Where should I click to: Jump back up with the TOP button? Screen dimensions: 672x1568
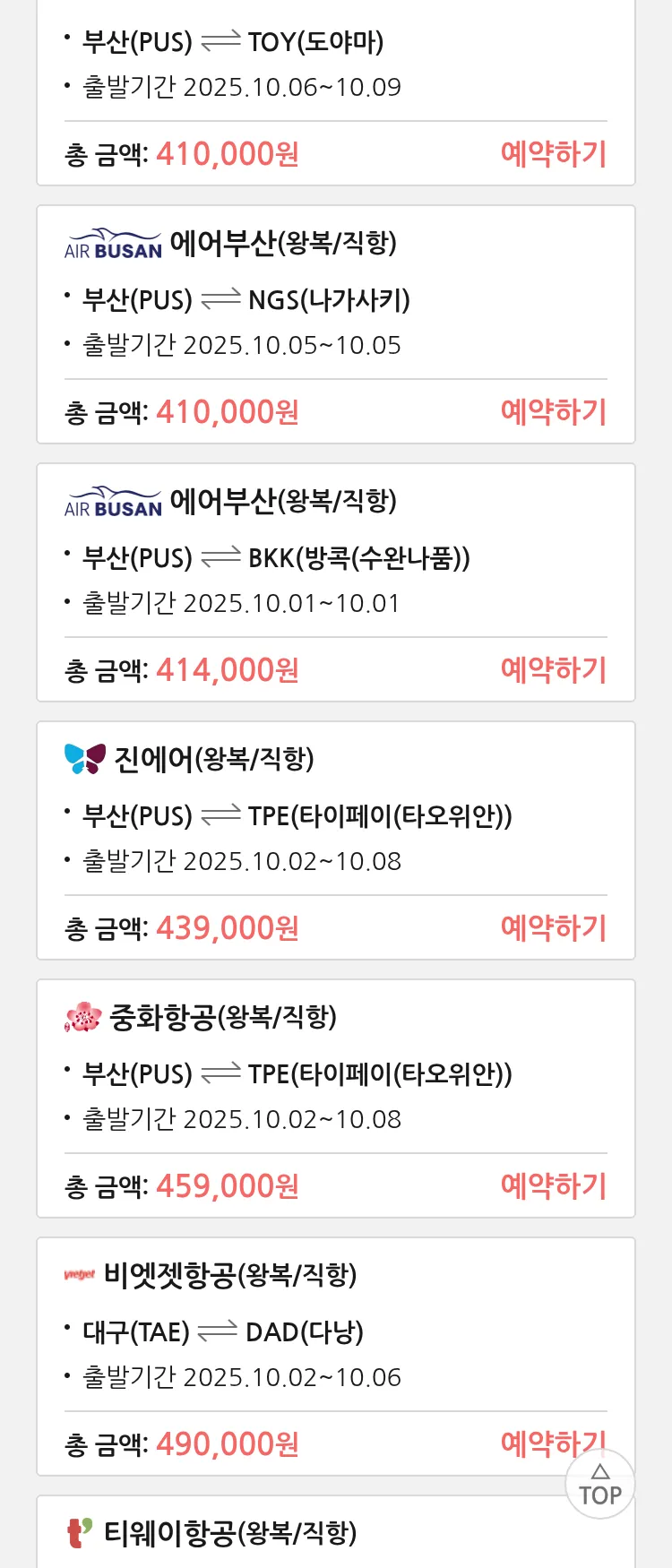click(600, 1486)
